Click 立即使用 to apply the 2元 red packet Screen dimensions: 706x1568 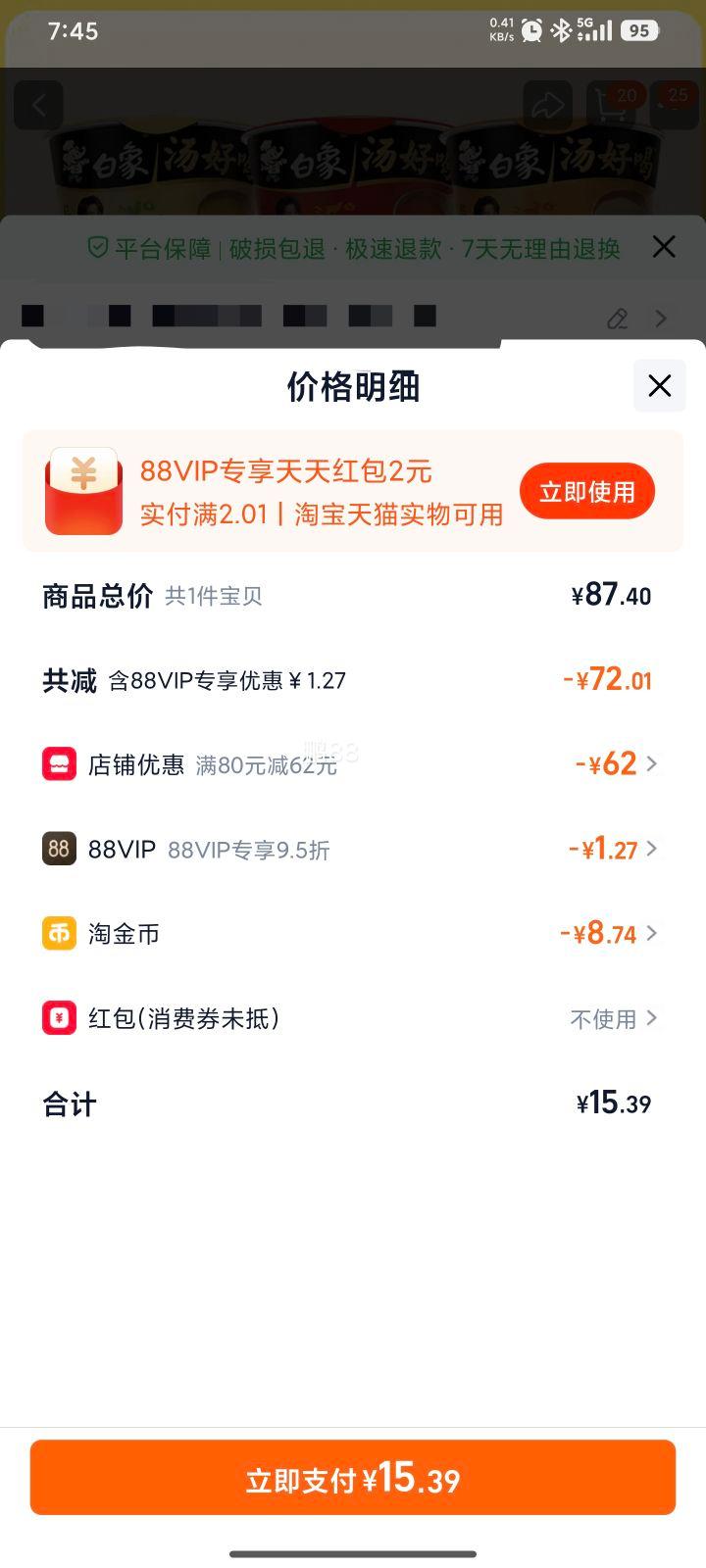coord(586,490)
